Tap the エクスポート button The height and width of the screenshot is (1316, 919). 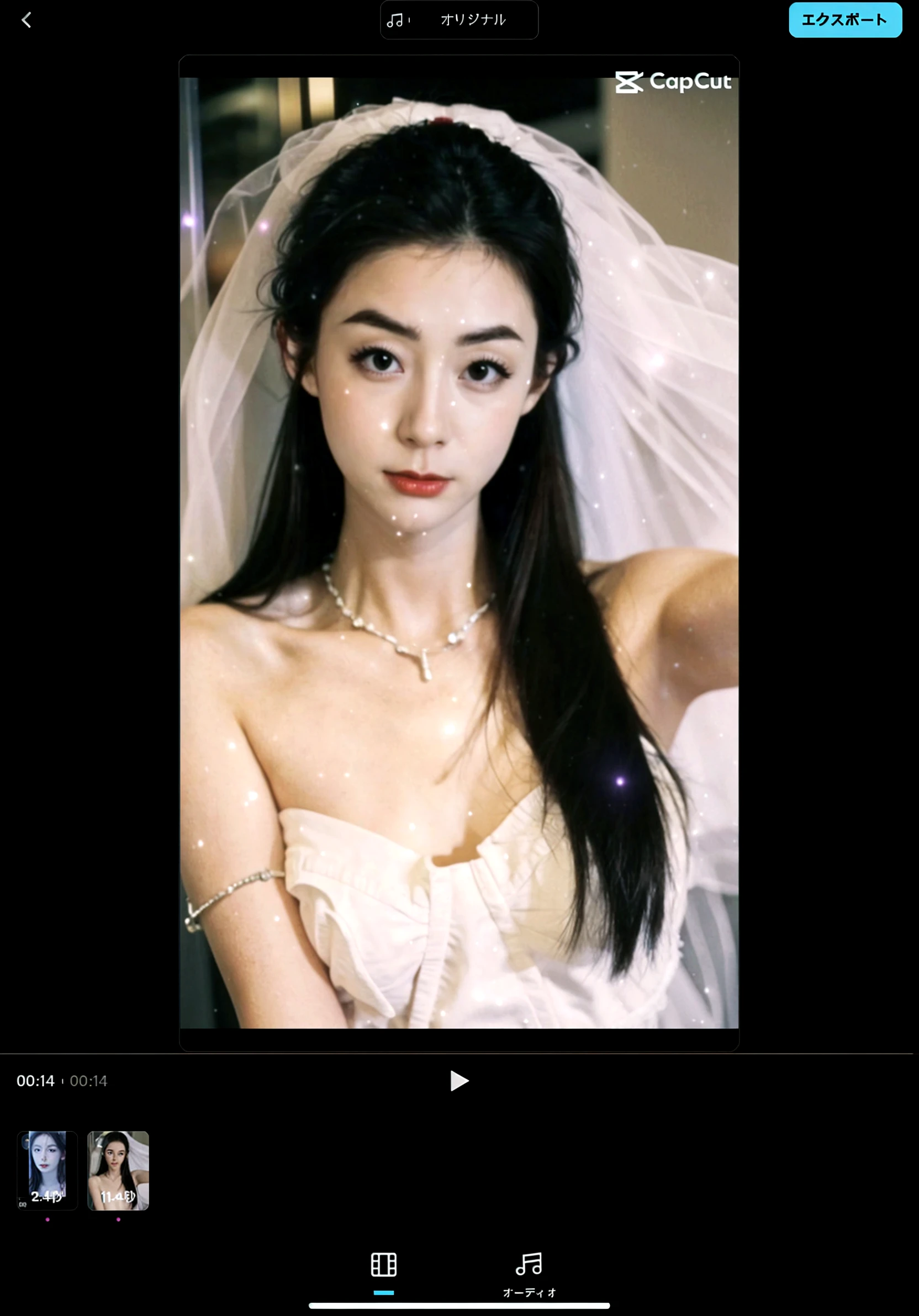tap(844, 20)
